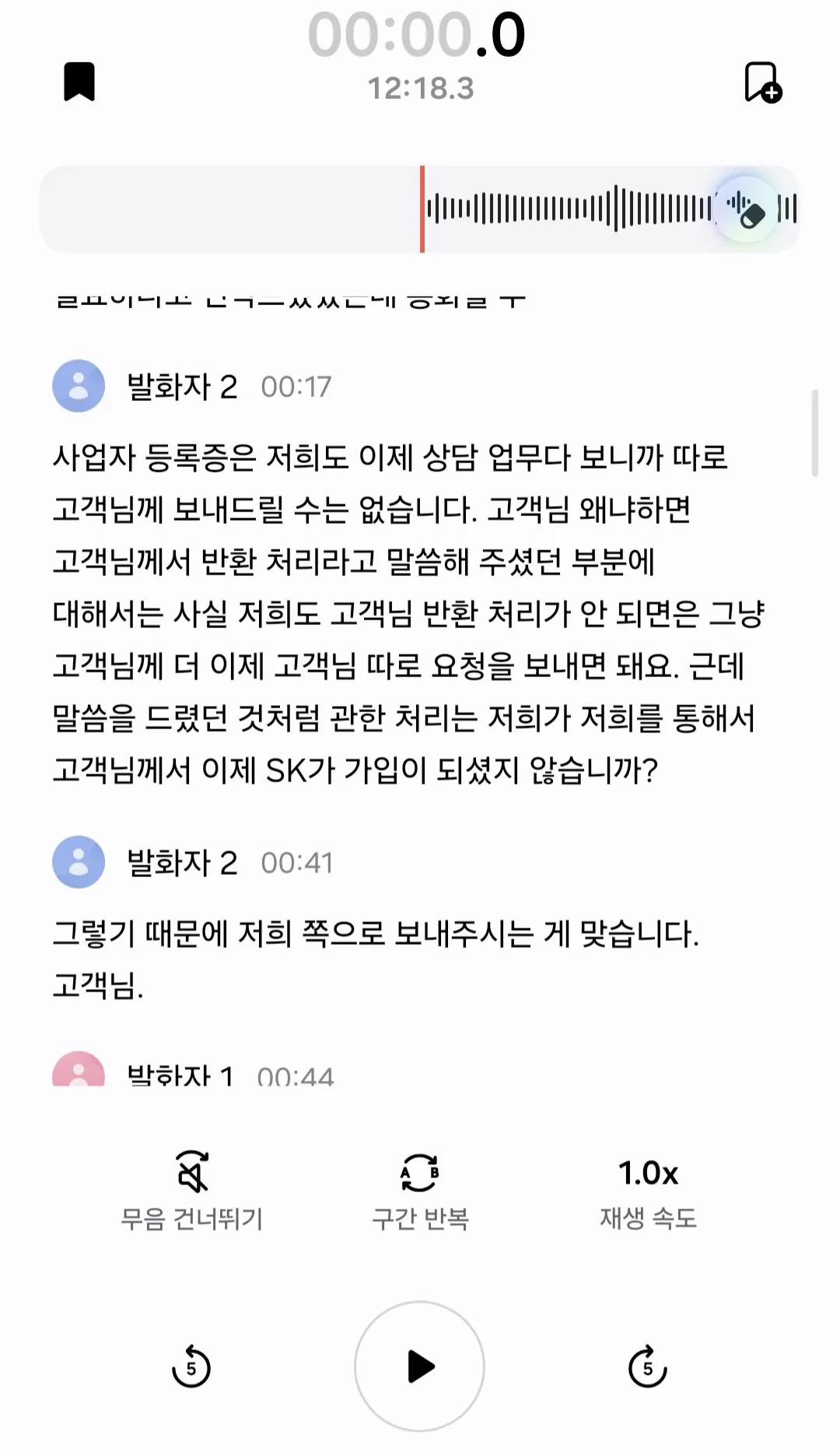Open the bookmarks list icon

tap(79, 82)
